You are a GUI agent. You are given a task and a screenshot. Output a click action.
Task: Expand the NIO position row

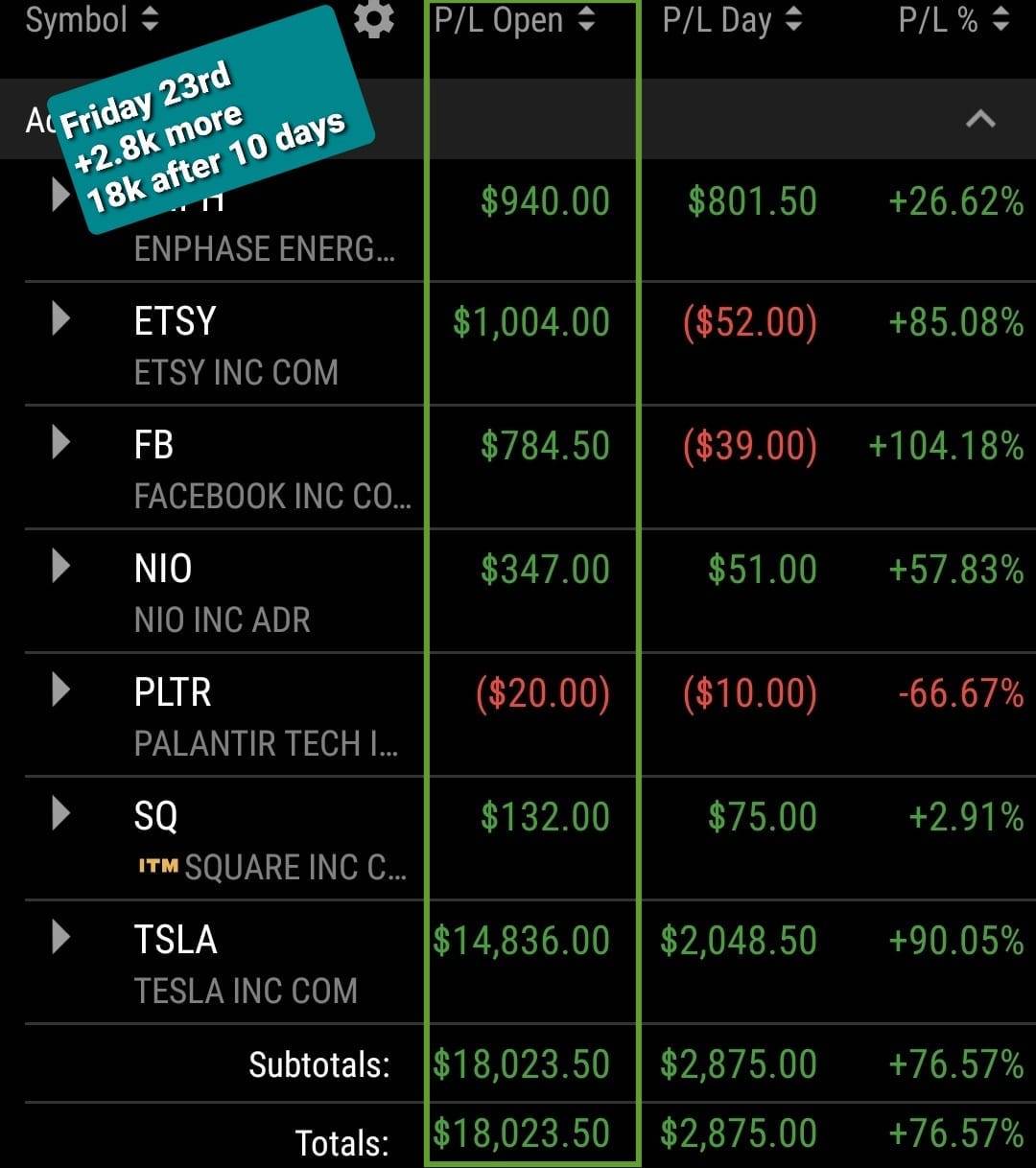[x=61, y=566]
